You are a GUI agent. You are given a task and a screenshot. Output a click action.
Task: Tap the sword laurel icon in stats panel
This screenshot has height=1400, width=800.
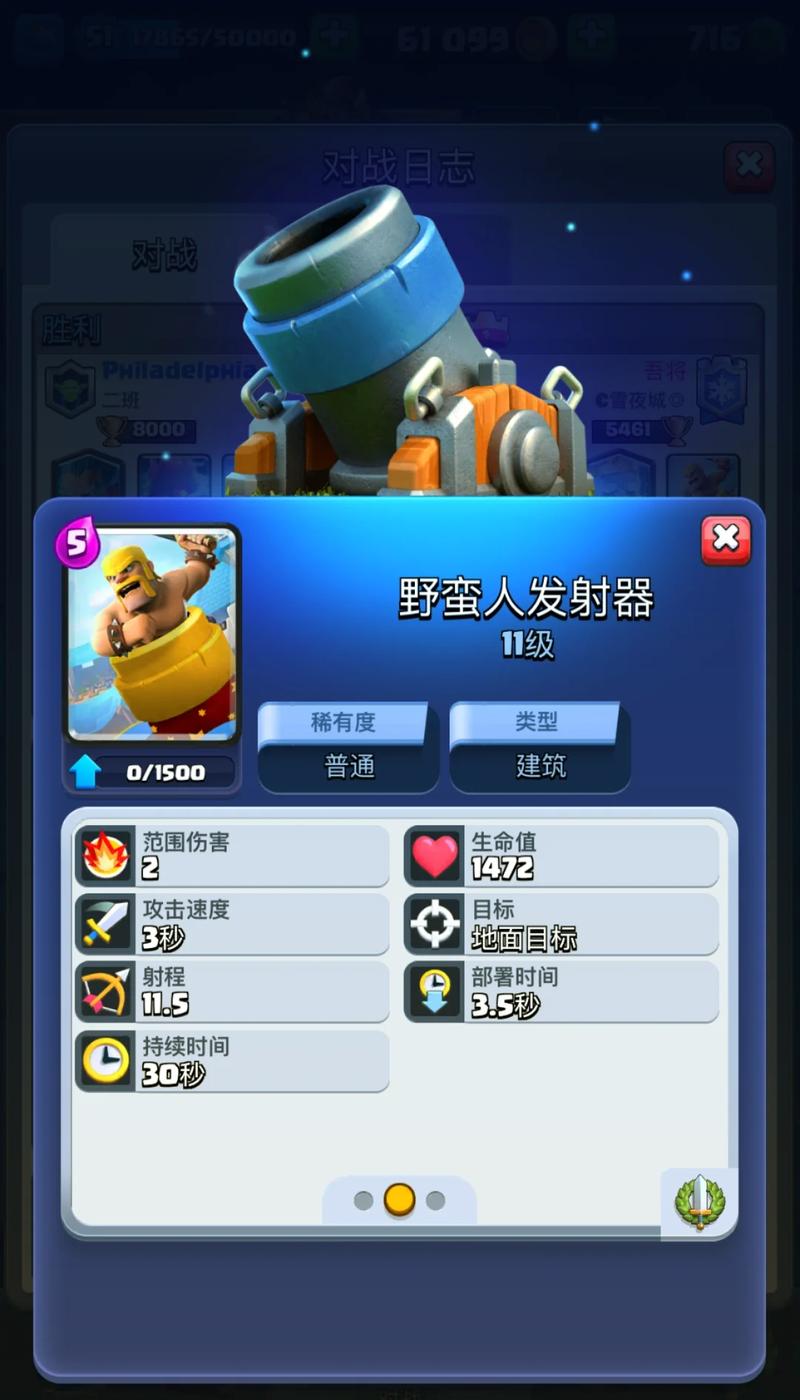tap(700, 1201)
